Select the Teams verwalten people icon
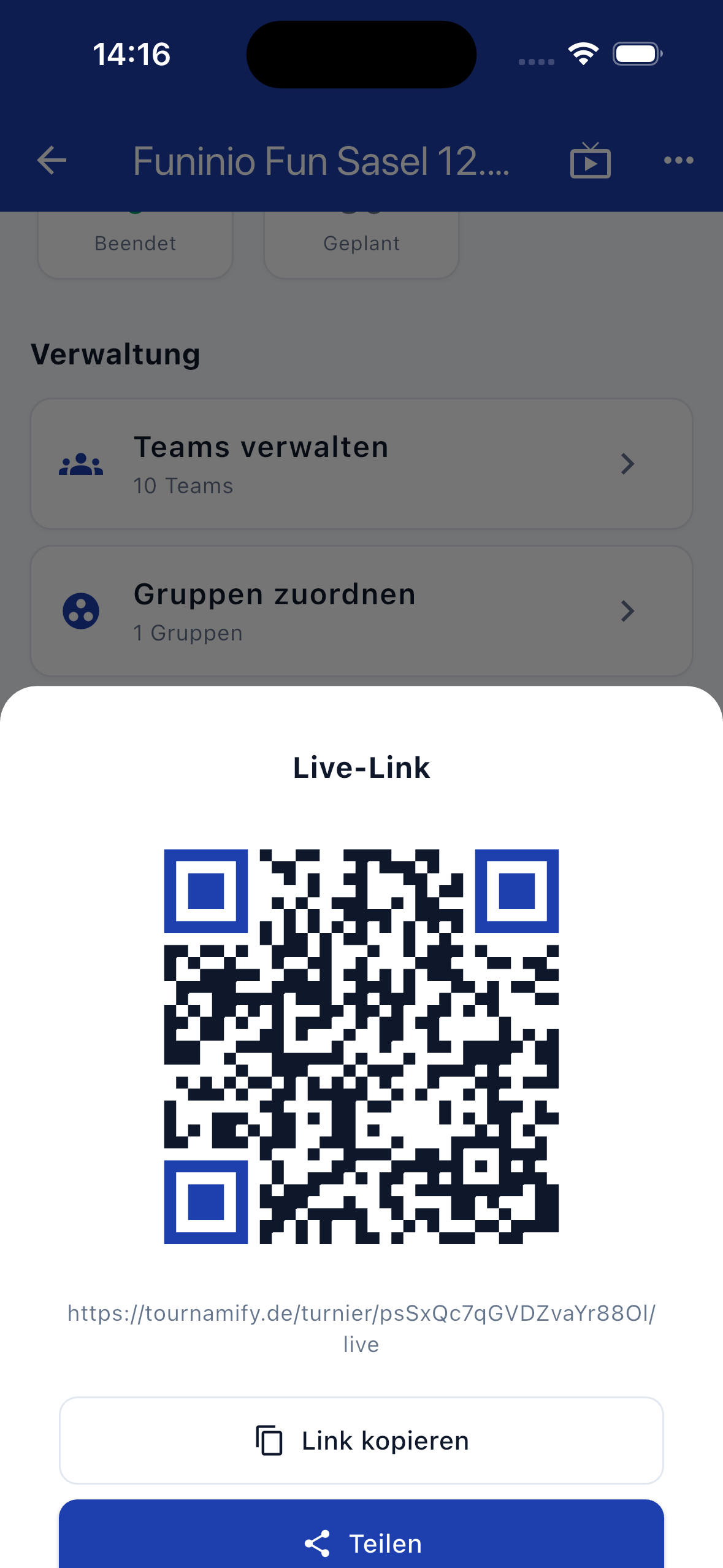 coord(82,464)
